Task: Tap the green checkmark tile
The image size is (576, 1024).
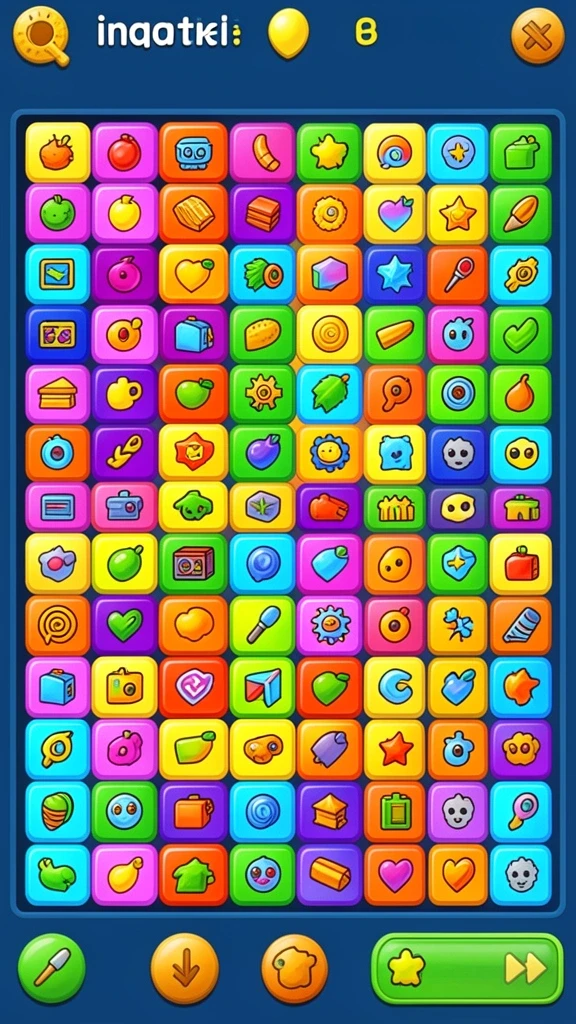Action: point(520,335)
